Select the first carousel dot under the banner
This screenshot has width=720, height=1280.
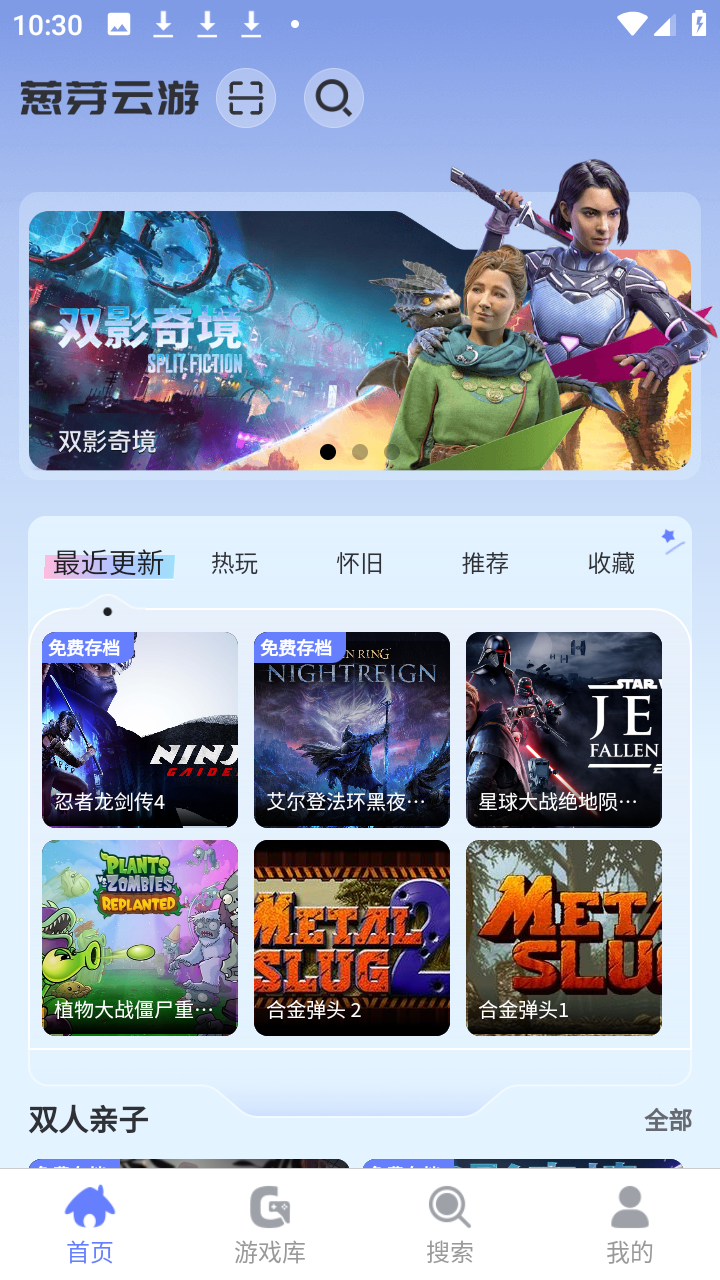[x=328, y=452]
